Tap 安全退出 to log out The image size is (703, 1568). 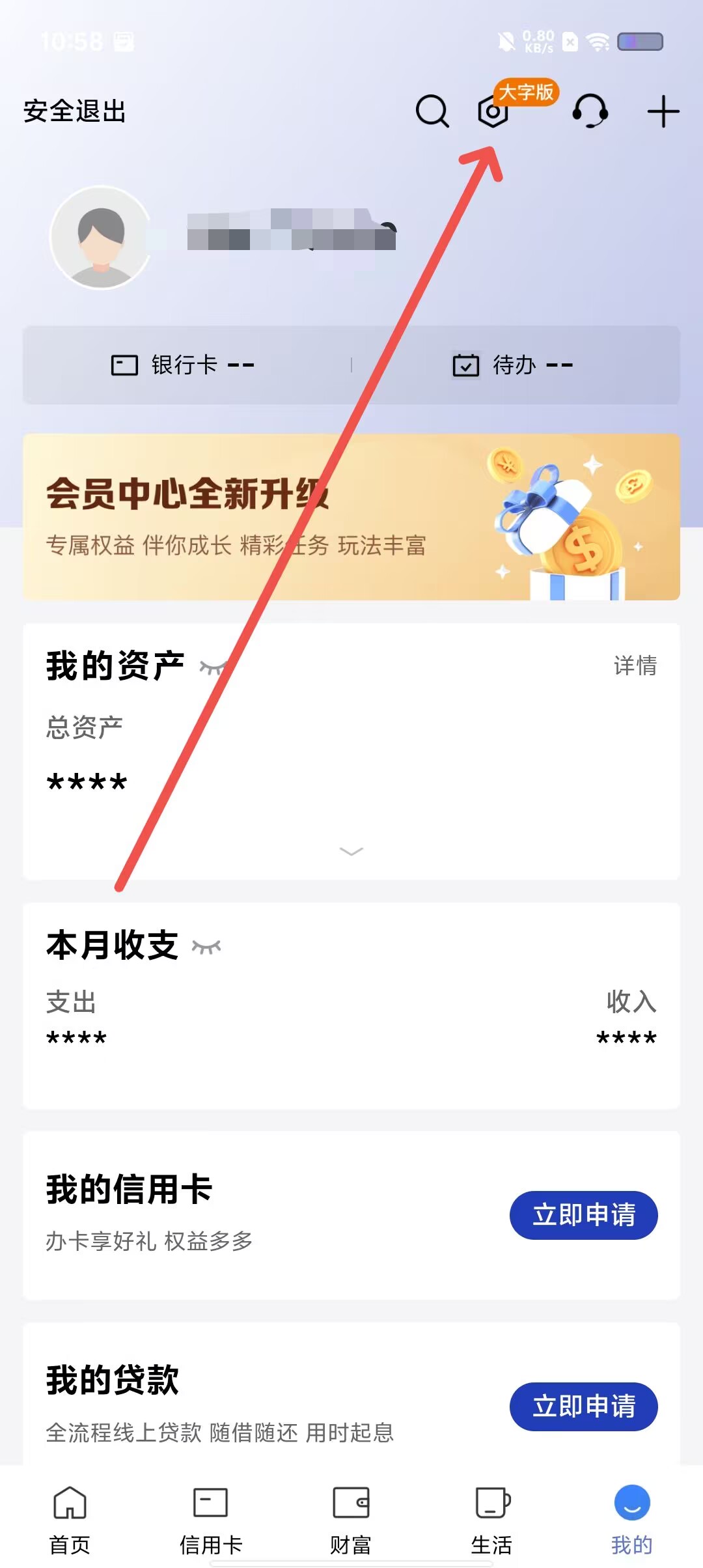(74, 111)
